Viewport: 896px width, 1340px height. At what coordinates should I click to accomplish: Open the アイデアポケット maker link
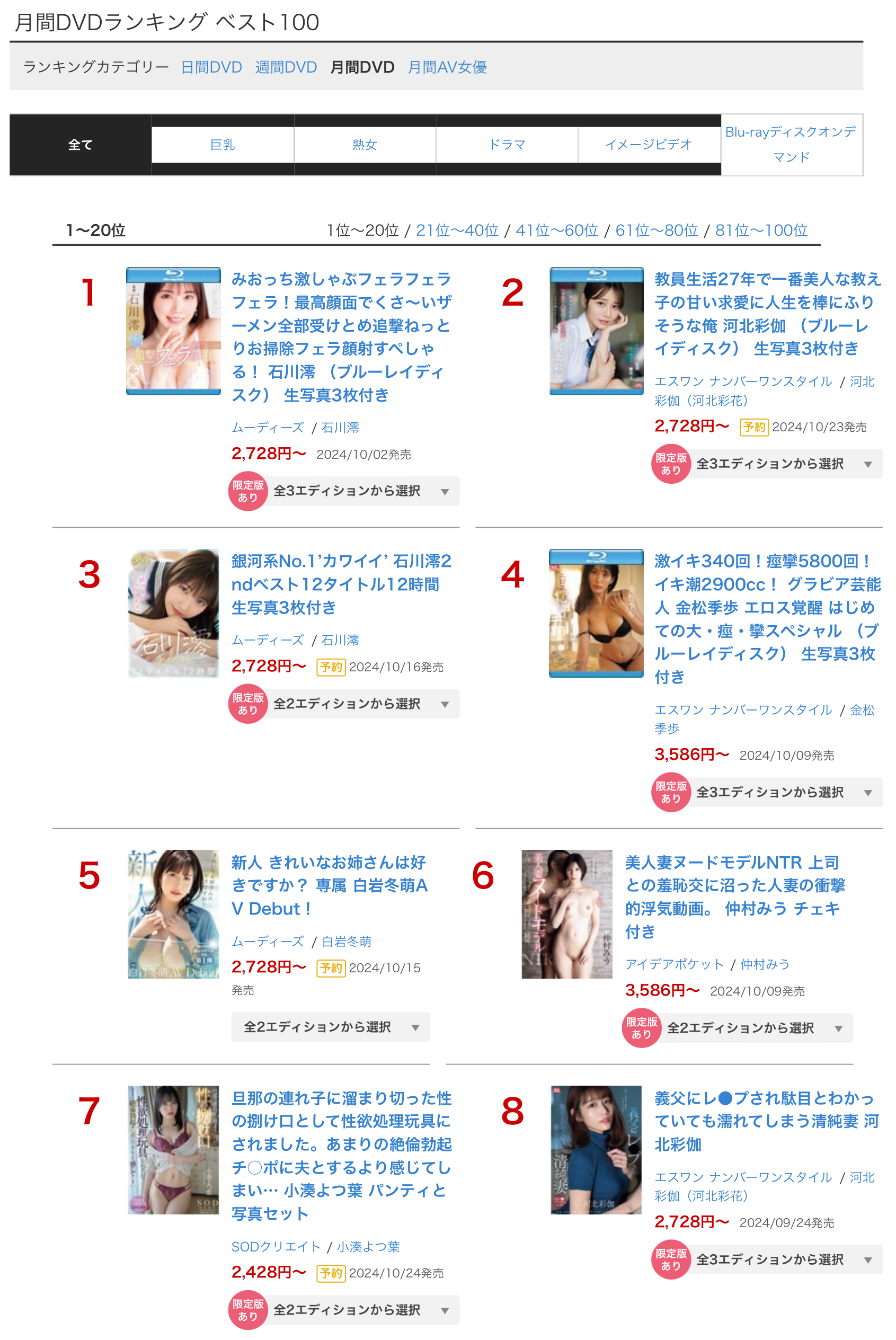click(675, 964)
